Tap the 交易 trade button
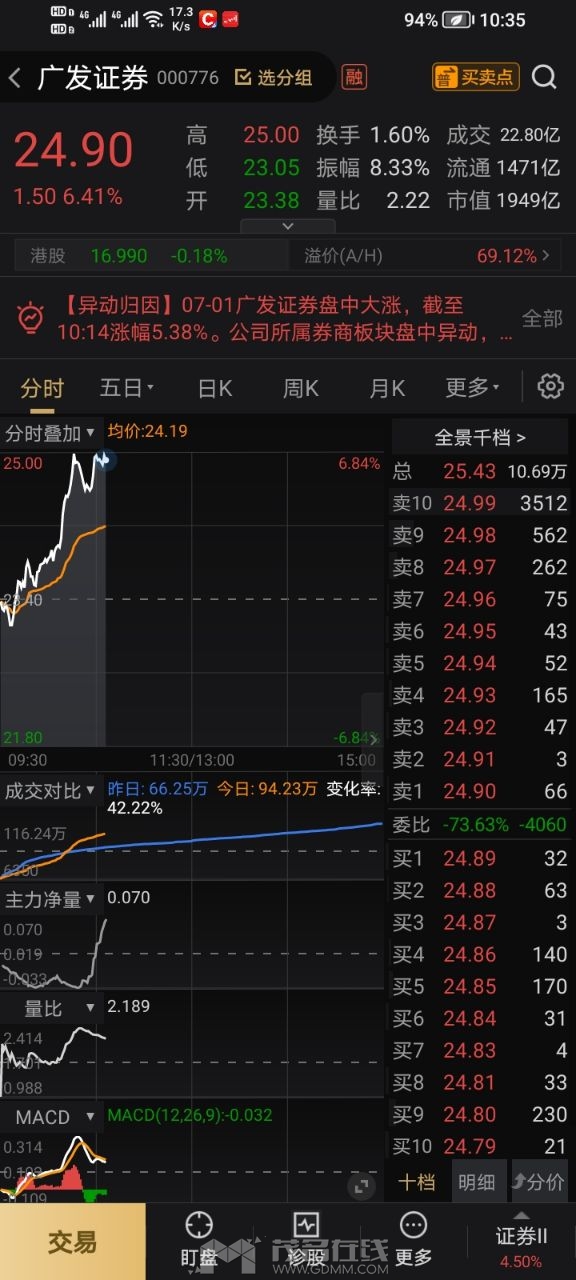Image resolution: width=576 pixels, height=1280 pixels. [x=73, y=1242]
